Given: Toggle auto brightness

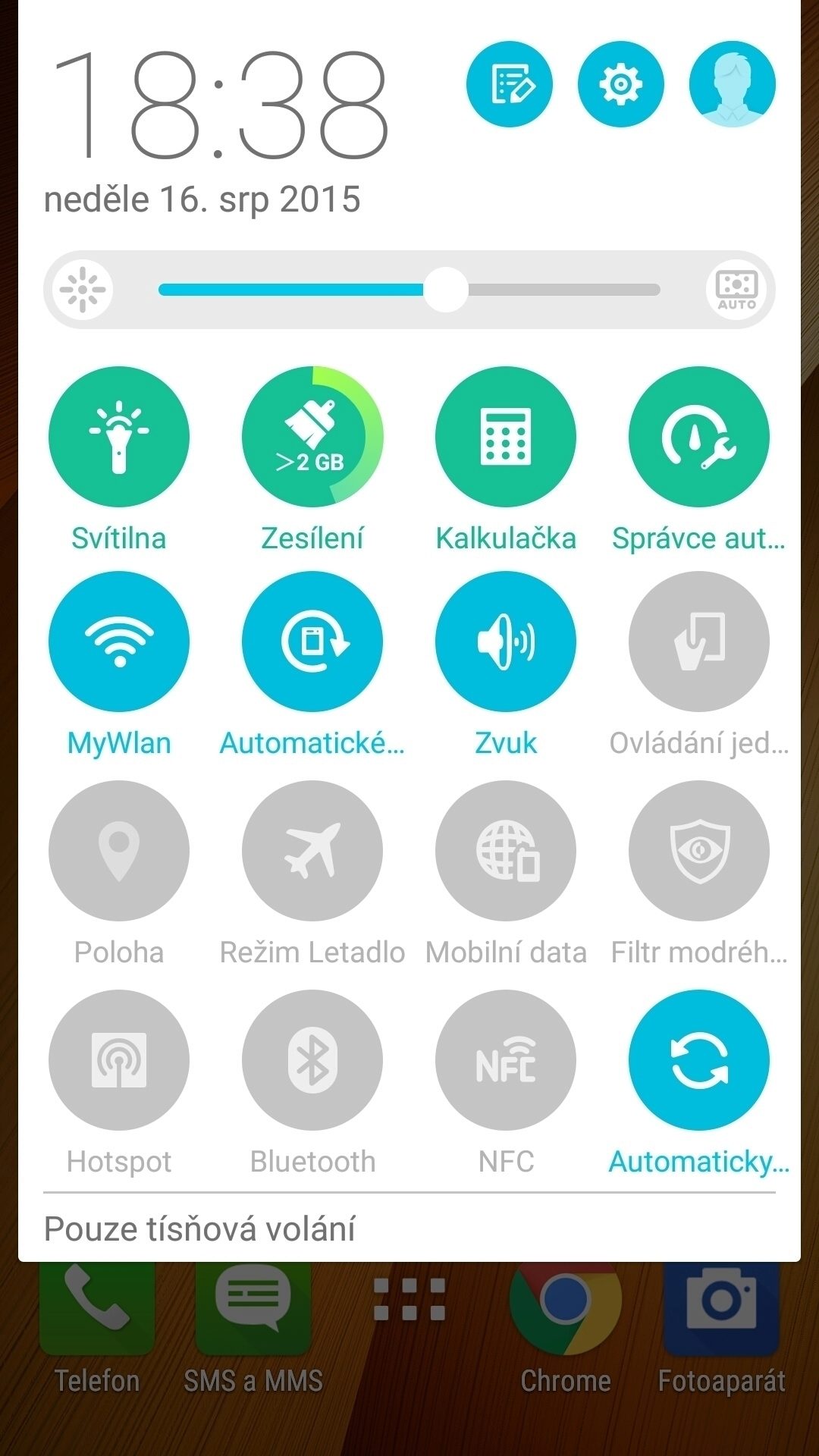Looking at the screenshot, I should [x=736, y=290].
